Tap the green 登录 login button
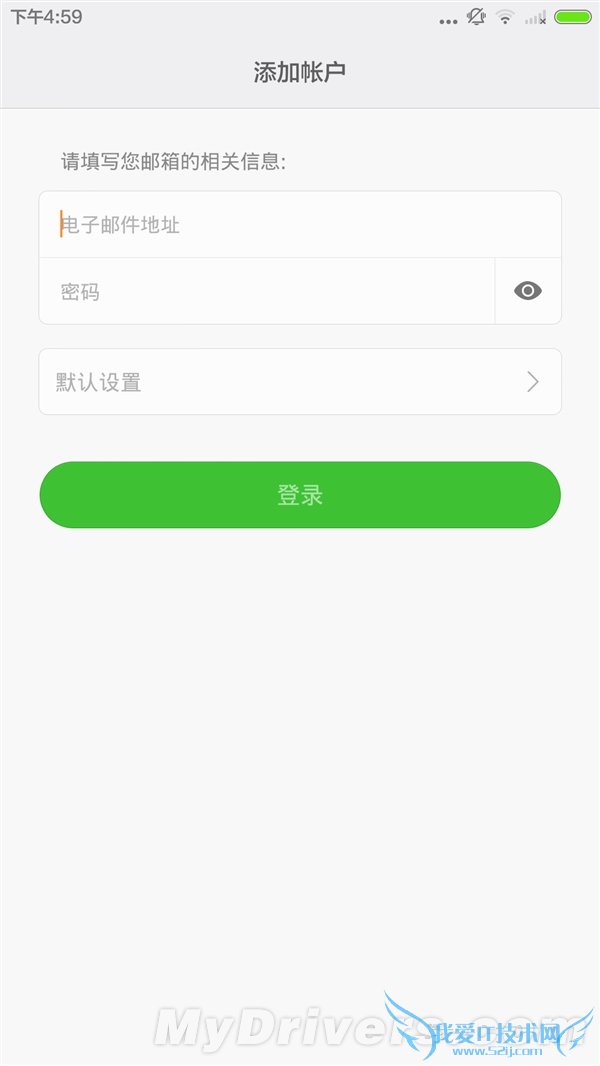This screenshot has height=1066, width=600. tap(300, 495)
